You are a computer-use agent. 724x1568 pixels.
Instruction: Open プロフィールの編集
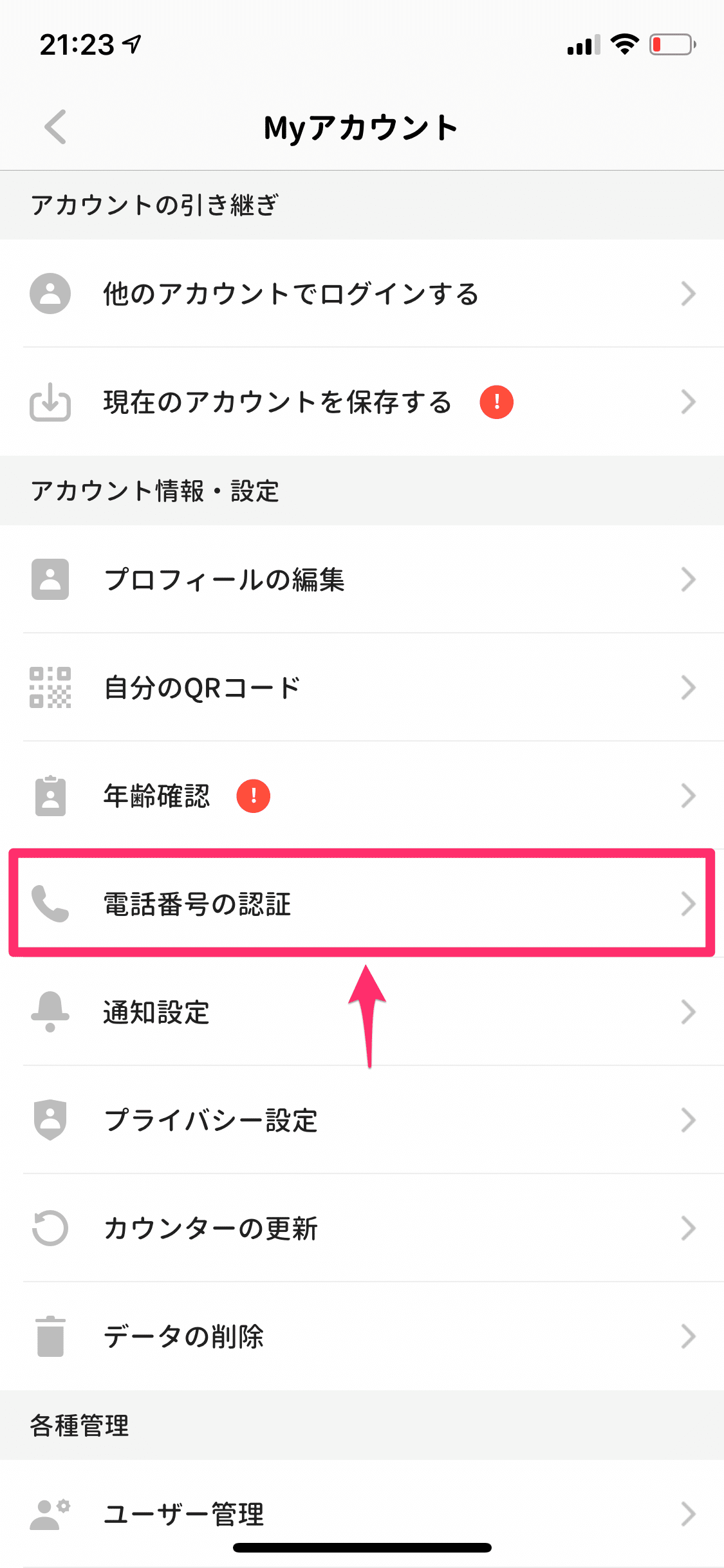362,579
